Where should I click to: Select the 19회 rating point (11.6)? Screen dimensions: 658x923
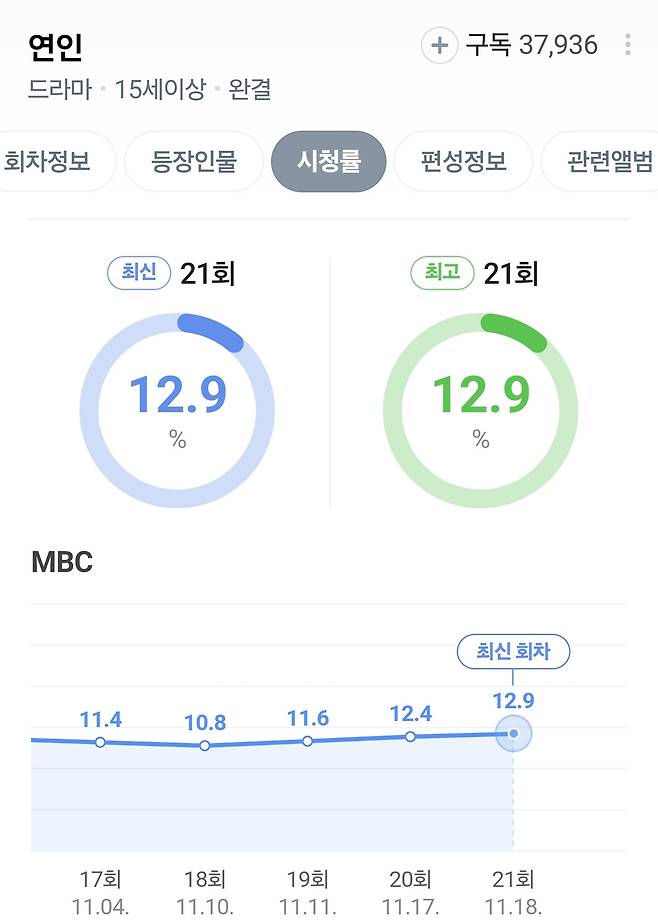point(307,741)
